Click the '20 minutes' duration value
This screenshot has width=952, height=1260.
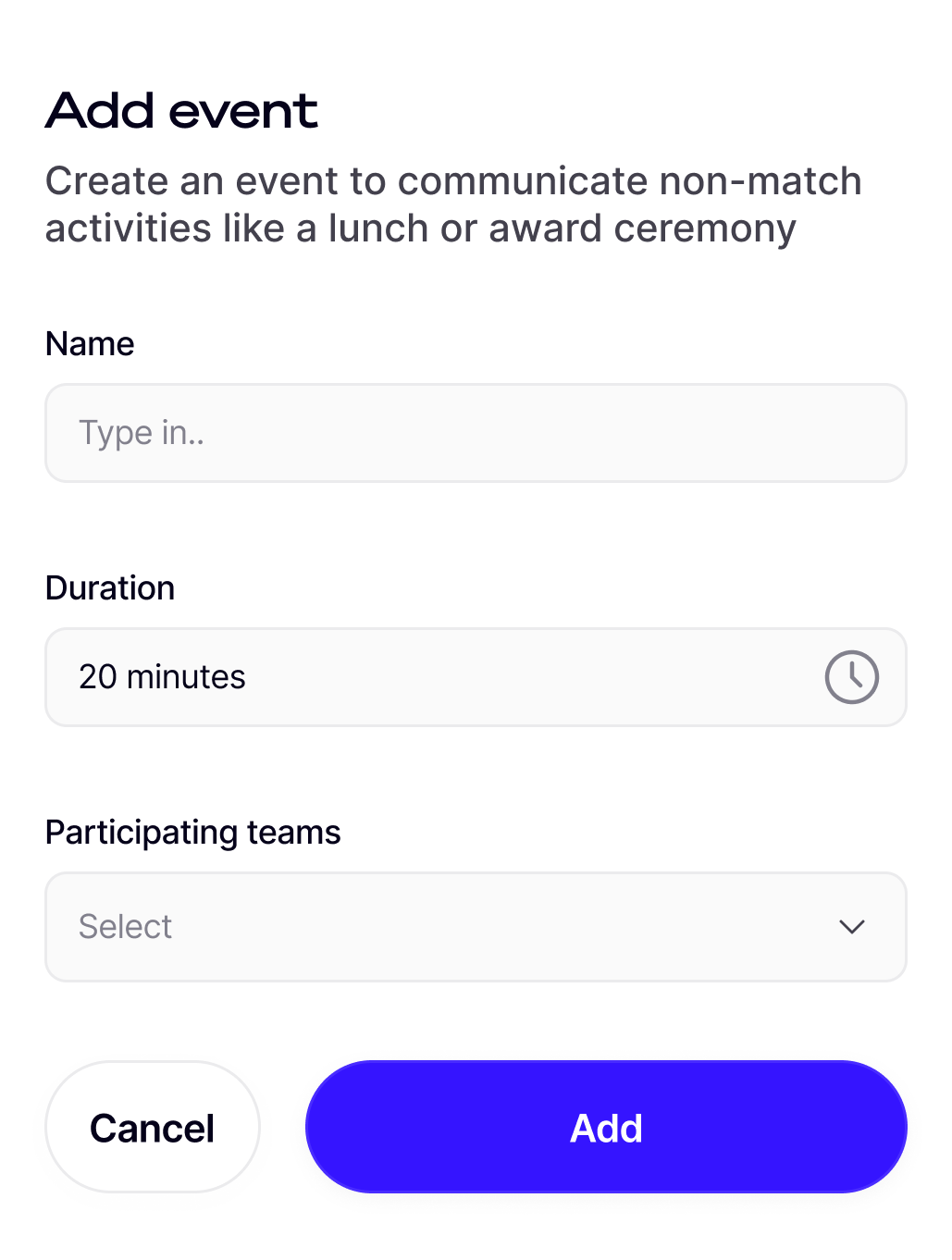(163, 676)
